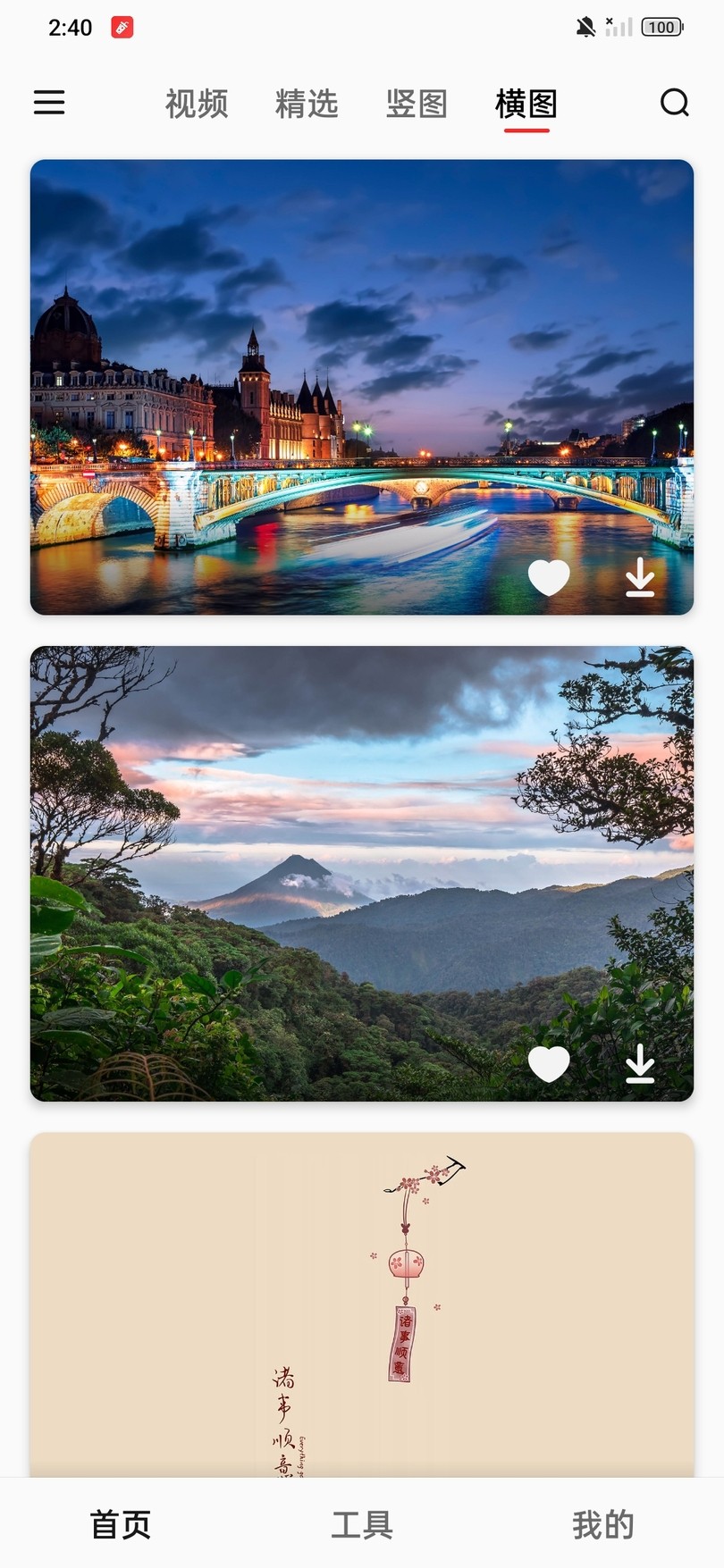The width and height of the screenshot is (724, 1568).
Task: Switch to the 精选 tab
Action: click(307, 104)
